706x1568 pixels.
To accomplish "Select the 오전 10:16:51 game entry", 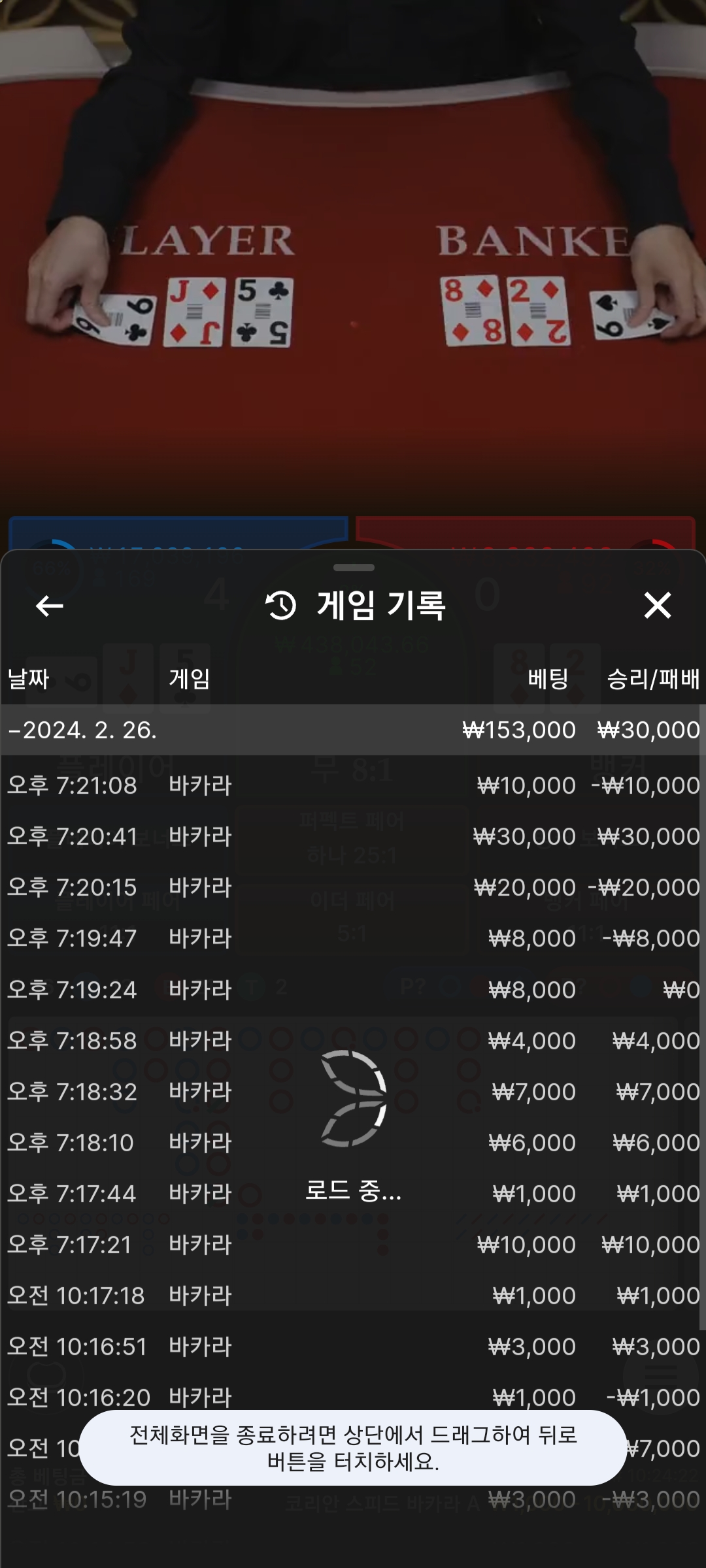I will tap(353, 1346).
